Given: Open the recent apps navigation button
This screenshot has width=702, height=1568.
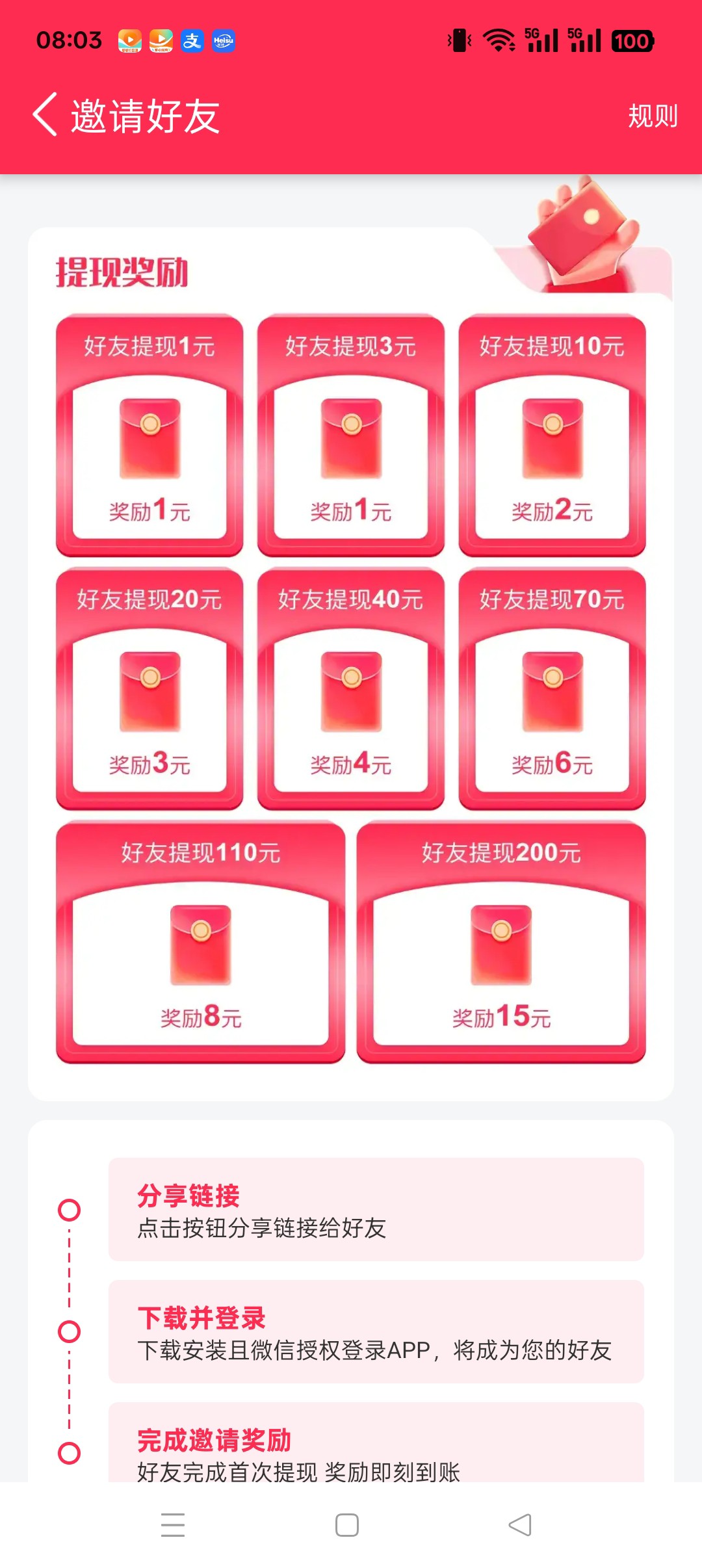Looking at the screenshot, I should click(173, 1524).
